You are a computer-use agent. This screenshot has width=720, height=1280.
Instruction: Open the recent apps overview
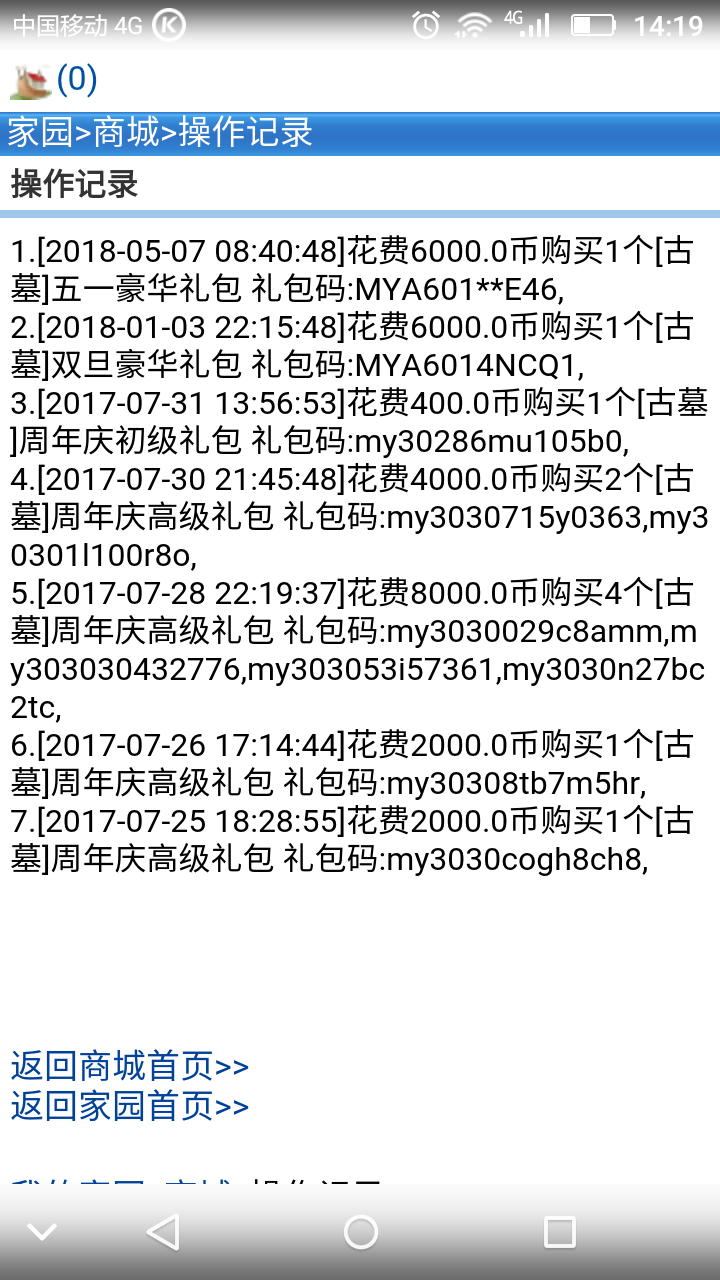point(559,1232)
